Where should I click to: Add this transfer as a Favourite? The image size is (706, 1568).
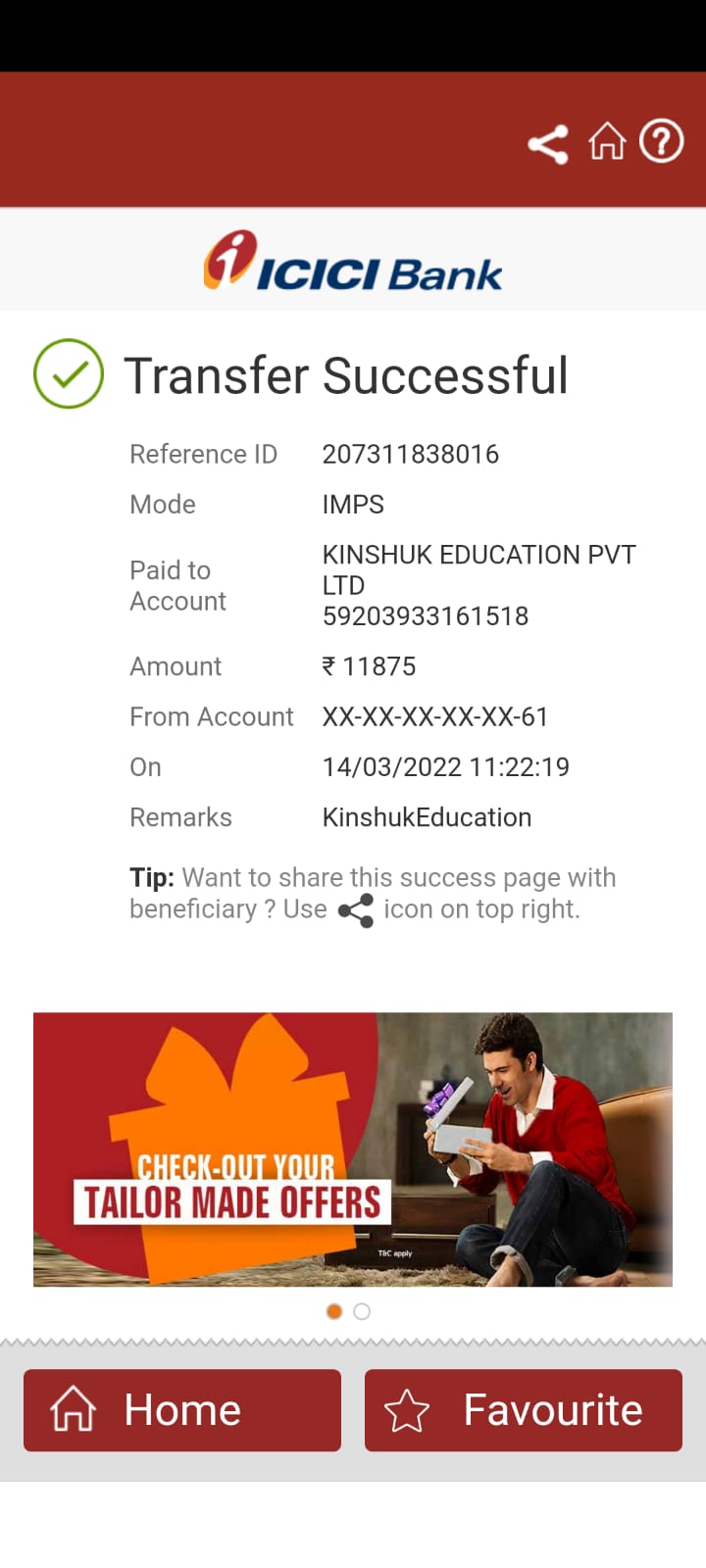524,1410
